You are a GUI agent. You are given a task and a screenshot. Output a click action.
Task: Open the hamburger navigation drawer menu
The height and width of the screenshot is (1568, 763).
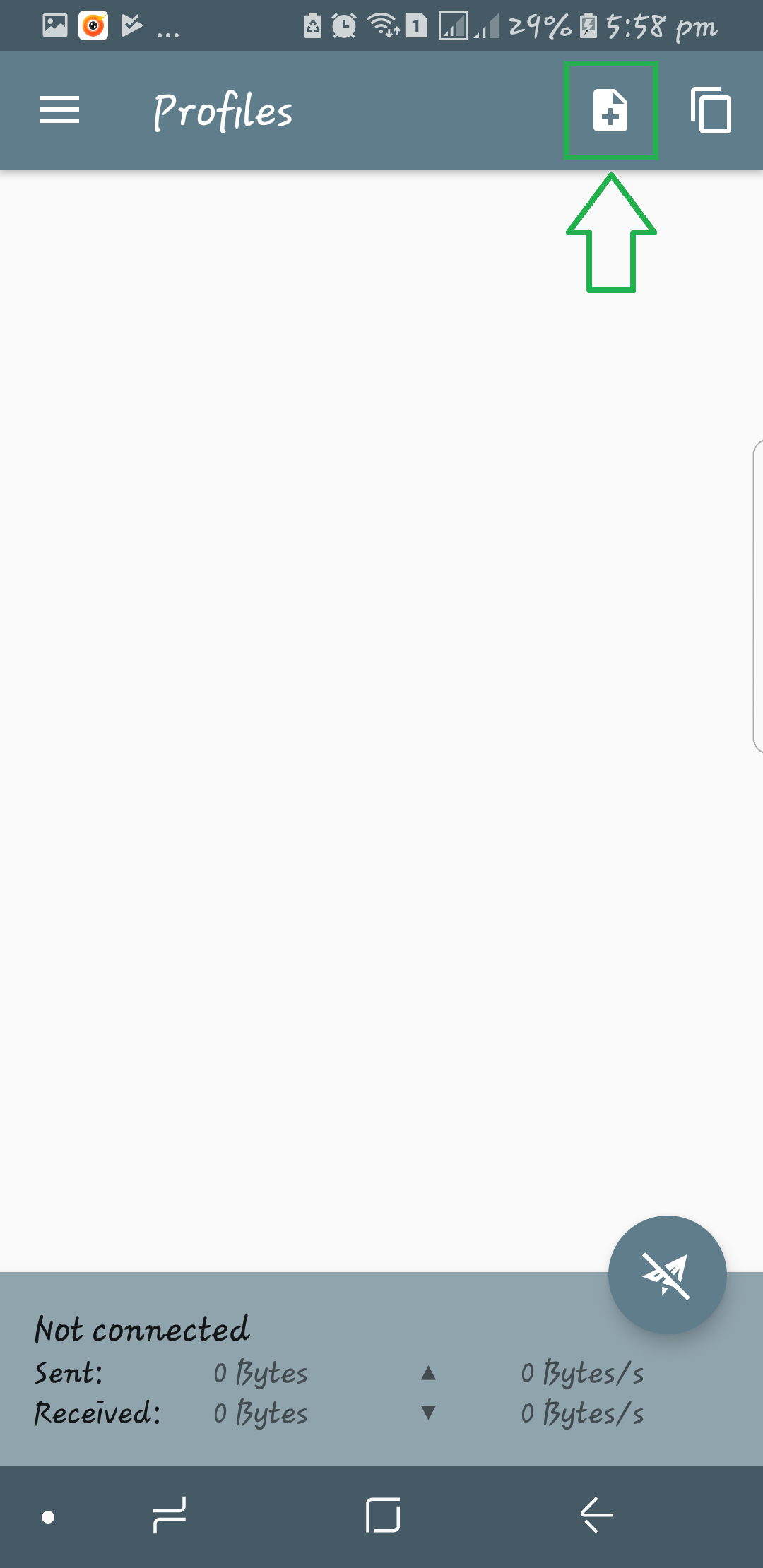click(x=59, y=110)
